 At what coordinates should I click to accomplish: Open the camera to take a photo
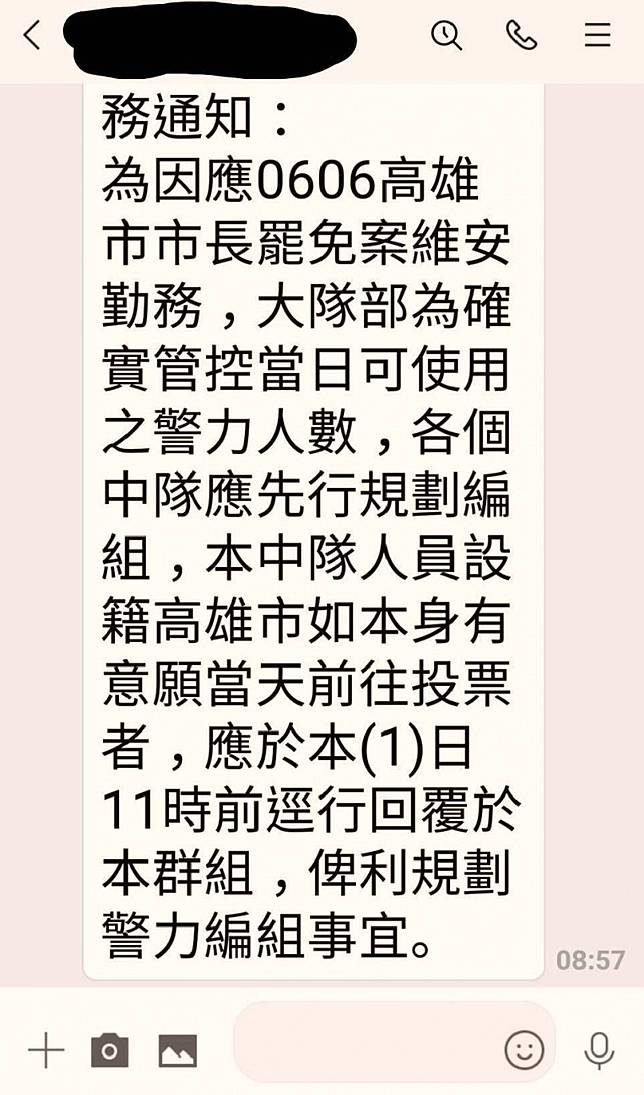110,1050
